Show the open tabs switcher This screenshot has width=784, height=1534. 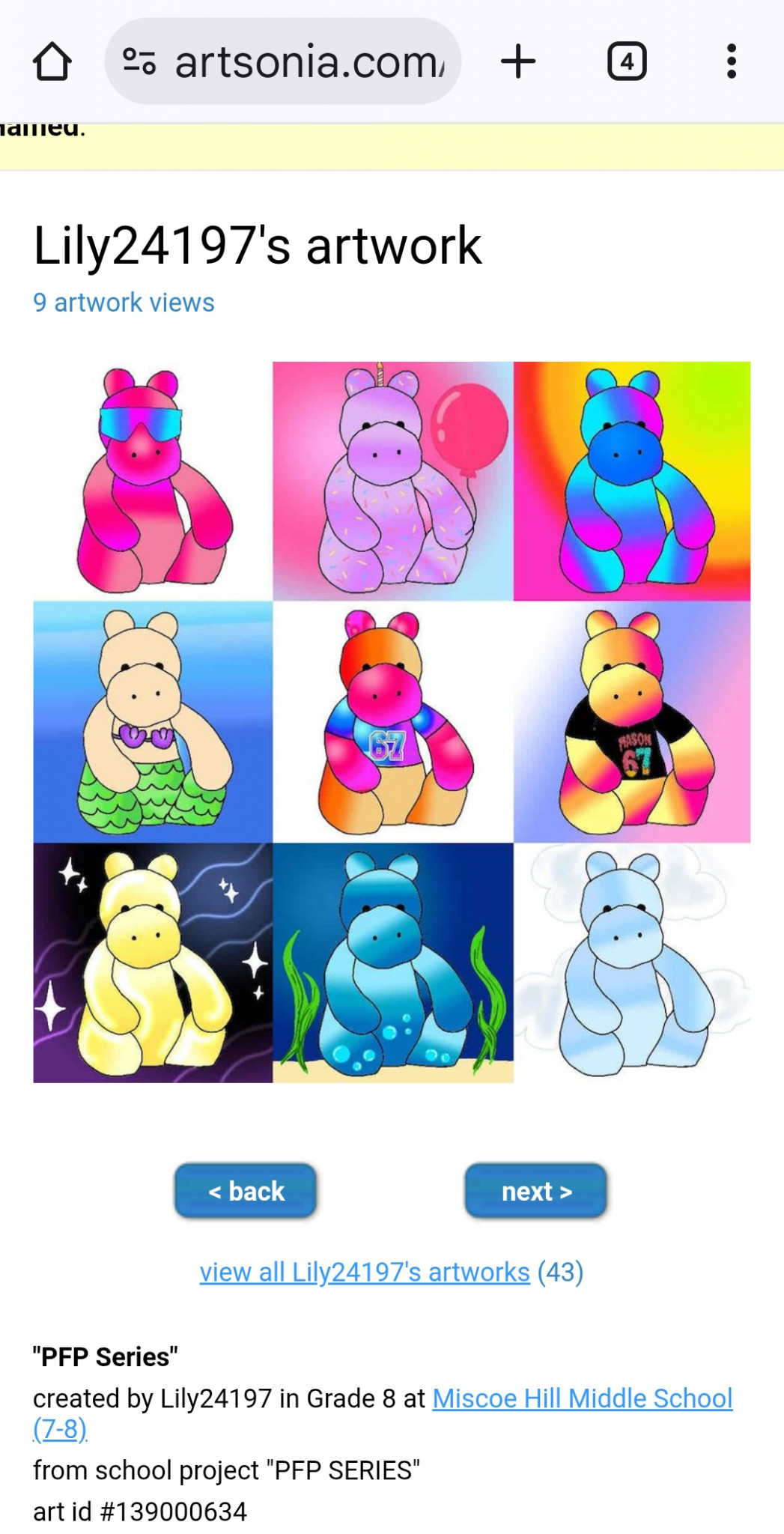pyautogui.click(x=627, y=61)
